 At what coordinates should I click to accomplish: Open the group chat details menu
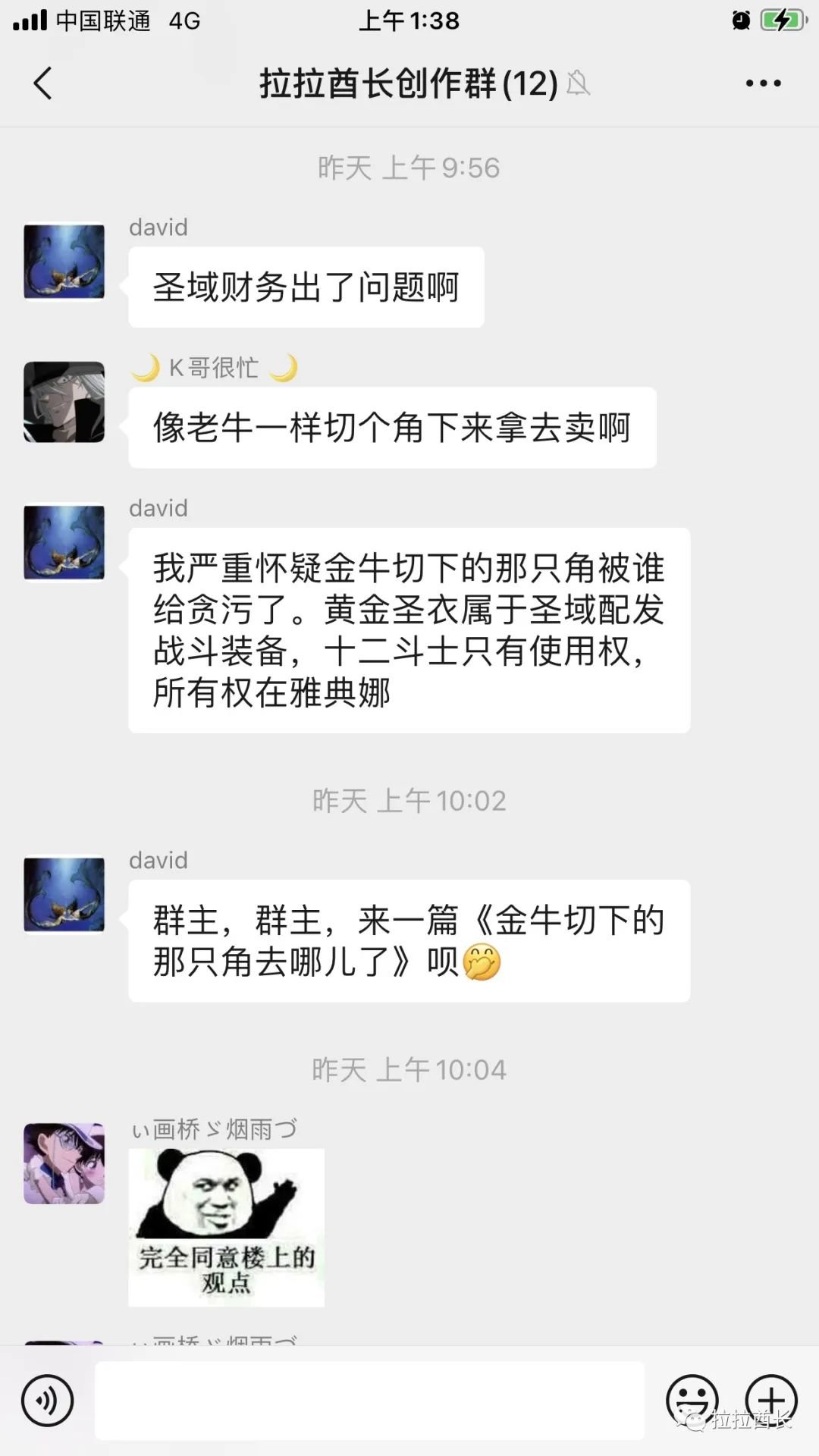click(763, 83)
